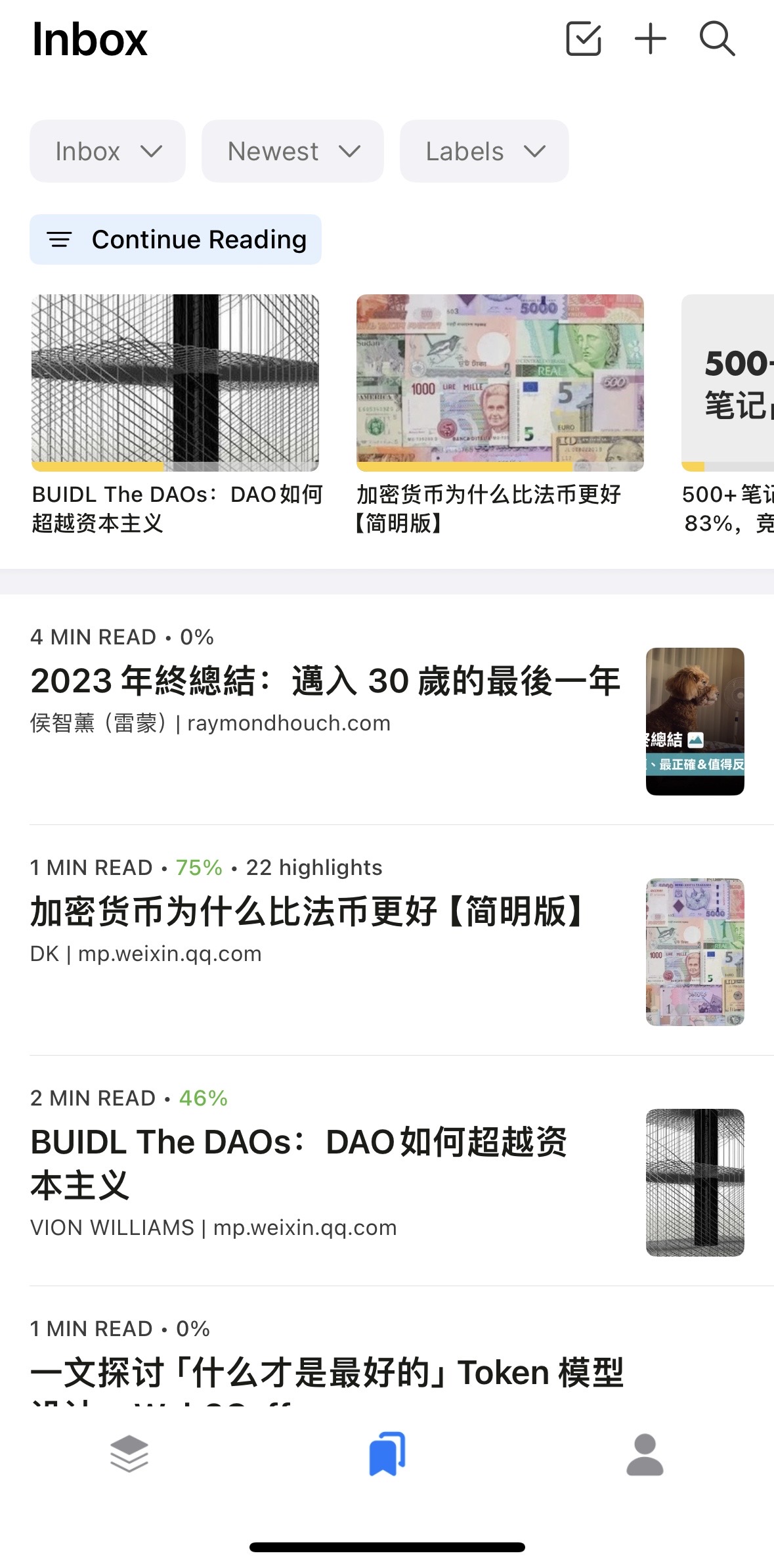
Task: Open search with the magnifier icon
Action: (x=716, y=39)
